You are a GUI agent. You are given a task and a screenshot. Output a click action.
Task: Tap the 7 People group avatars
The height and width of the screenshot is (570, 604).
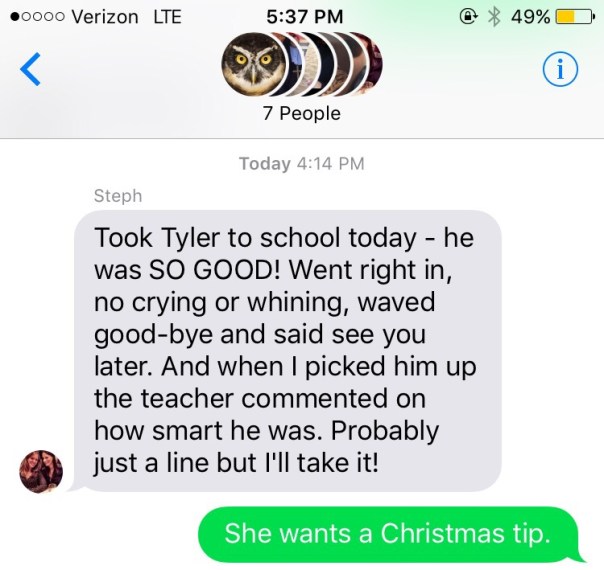[x=301, y=64]
